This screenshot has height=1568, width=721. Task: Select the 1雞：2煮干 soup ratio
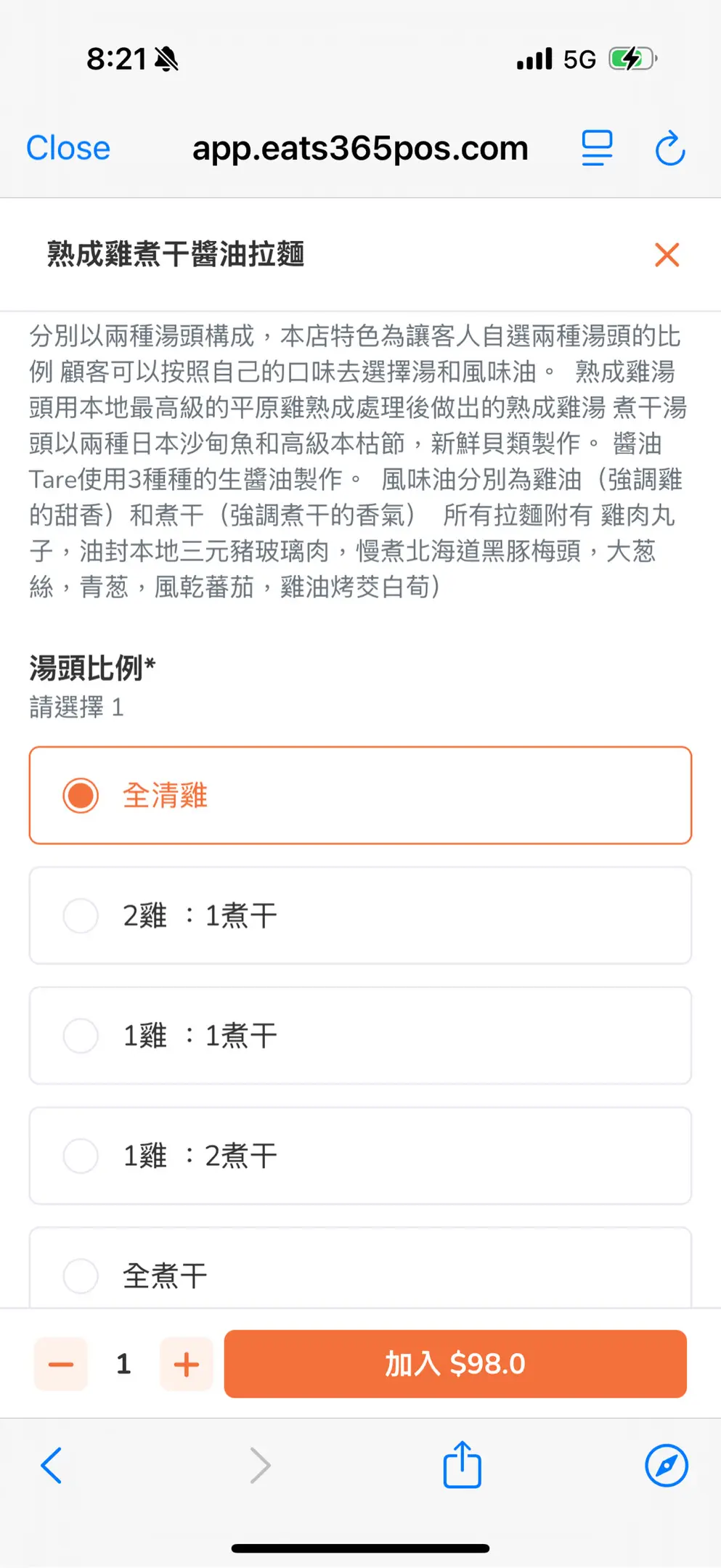(360, 1156)
